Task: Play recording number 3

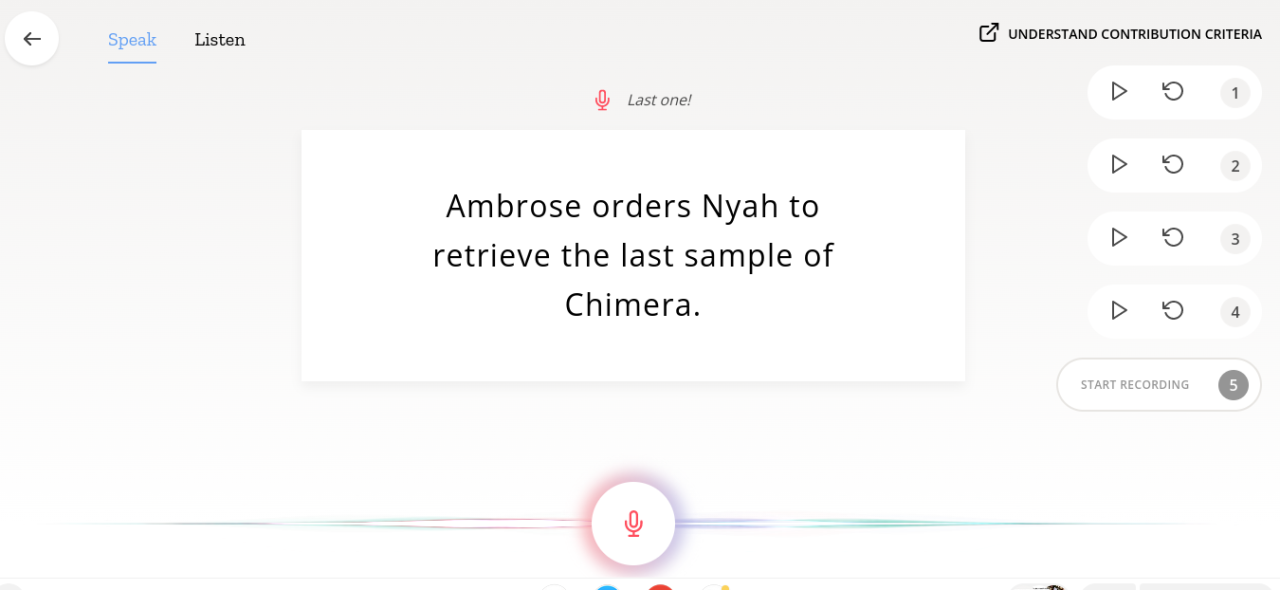Action: coord(1119,238)
